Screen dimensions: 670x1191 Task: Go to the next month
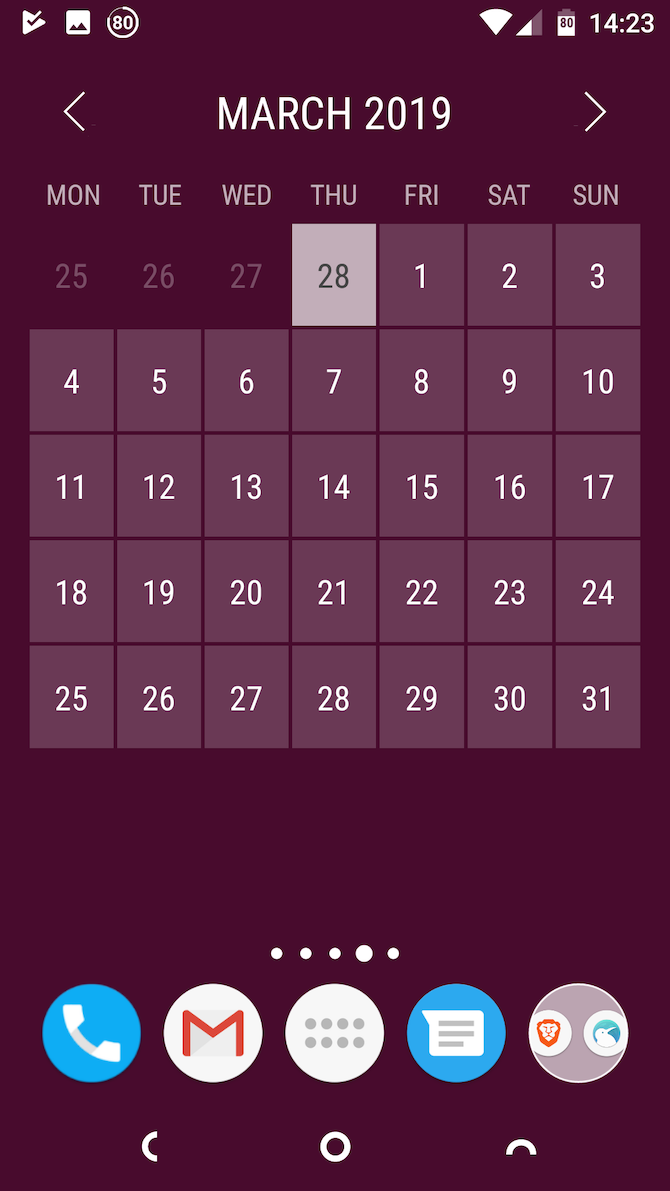coord(595,112)
